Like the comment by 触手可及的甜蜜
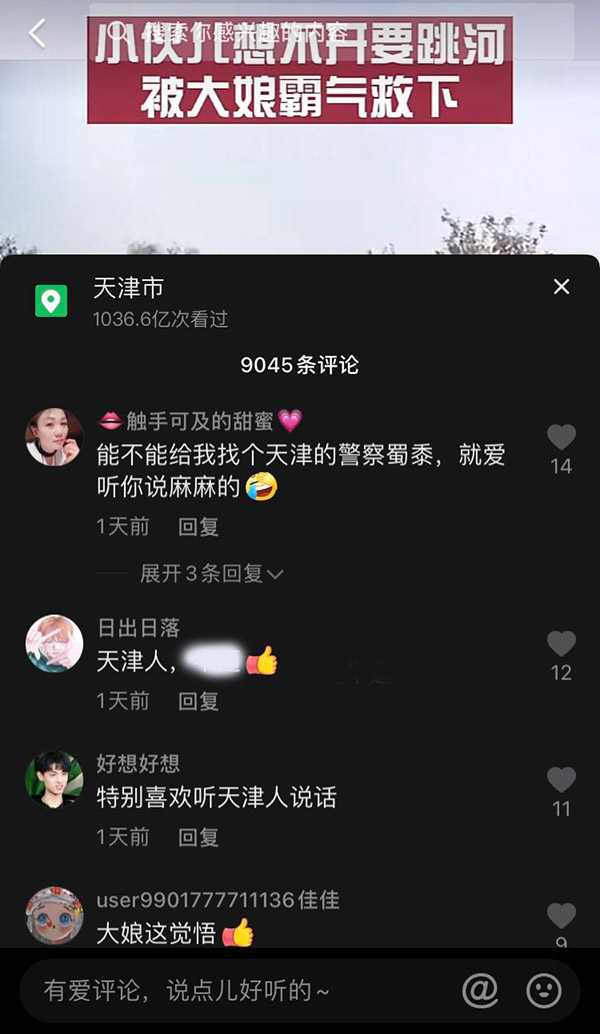The height and width of the screenshot is (1034, 600). point(561,437)
